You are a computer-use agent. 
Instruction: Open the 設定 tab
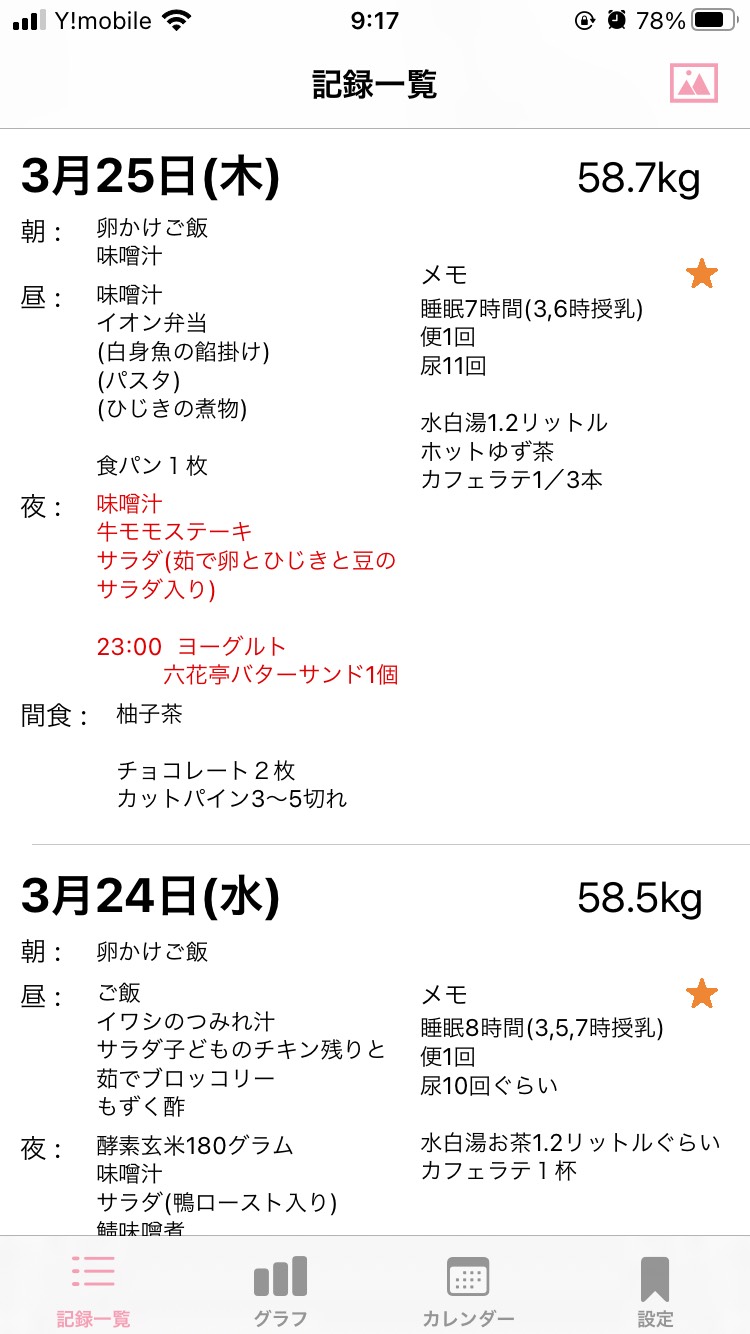click(655, 1290)
